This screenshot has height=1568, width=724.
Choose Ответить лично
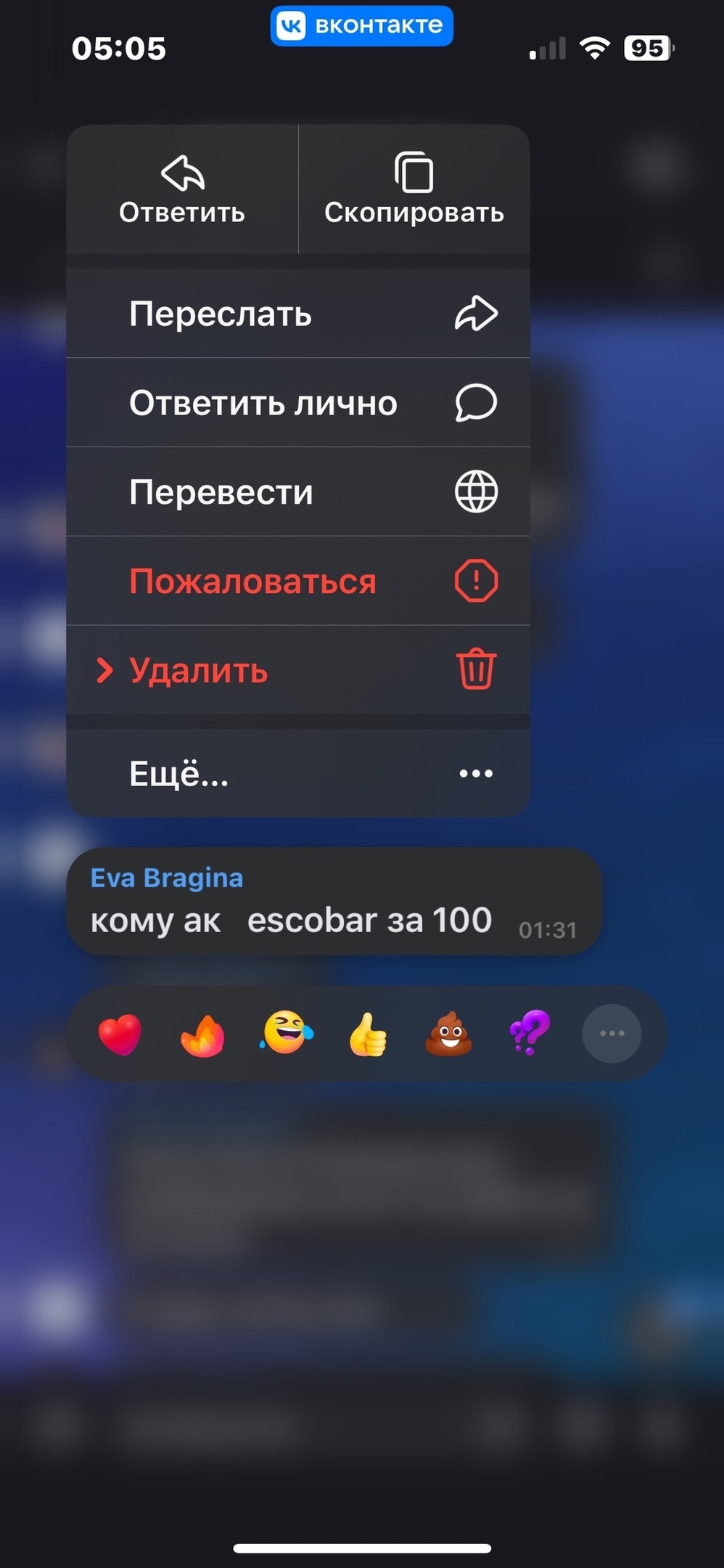click(298, 404)
